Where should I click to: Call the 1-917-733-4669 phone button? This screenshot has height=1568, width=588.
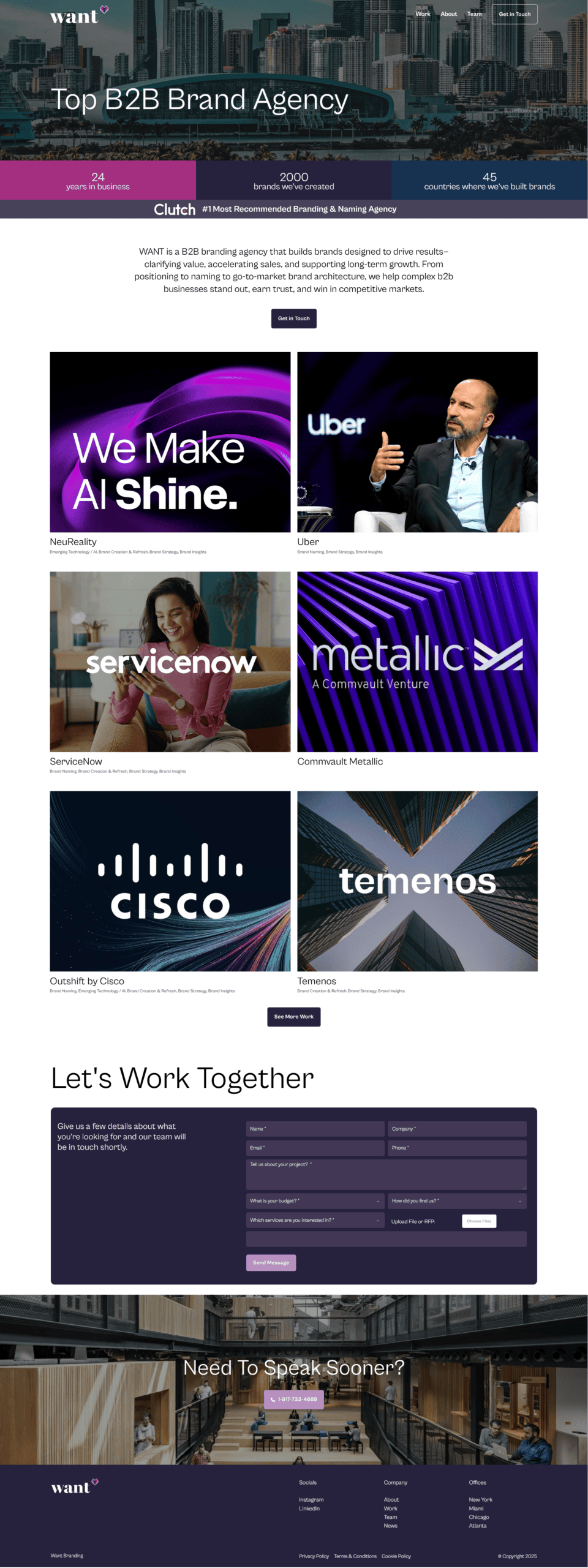294,1399
